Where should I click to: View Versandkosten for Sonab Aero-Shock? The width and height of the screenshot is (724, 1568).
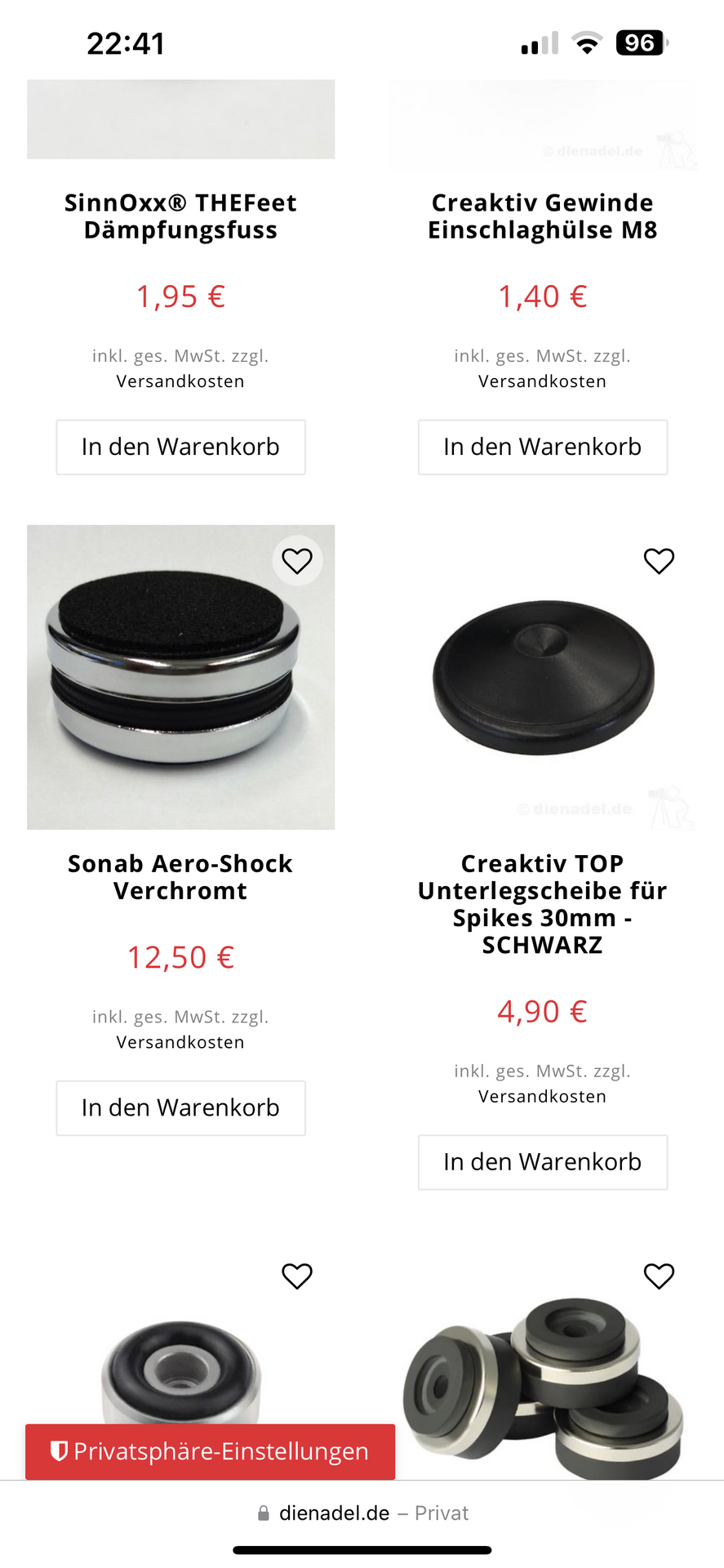coord(180,1042)
